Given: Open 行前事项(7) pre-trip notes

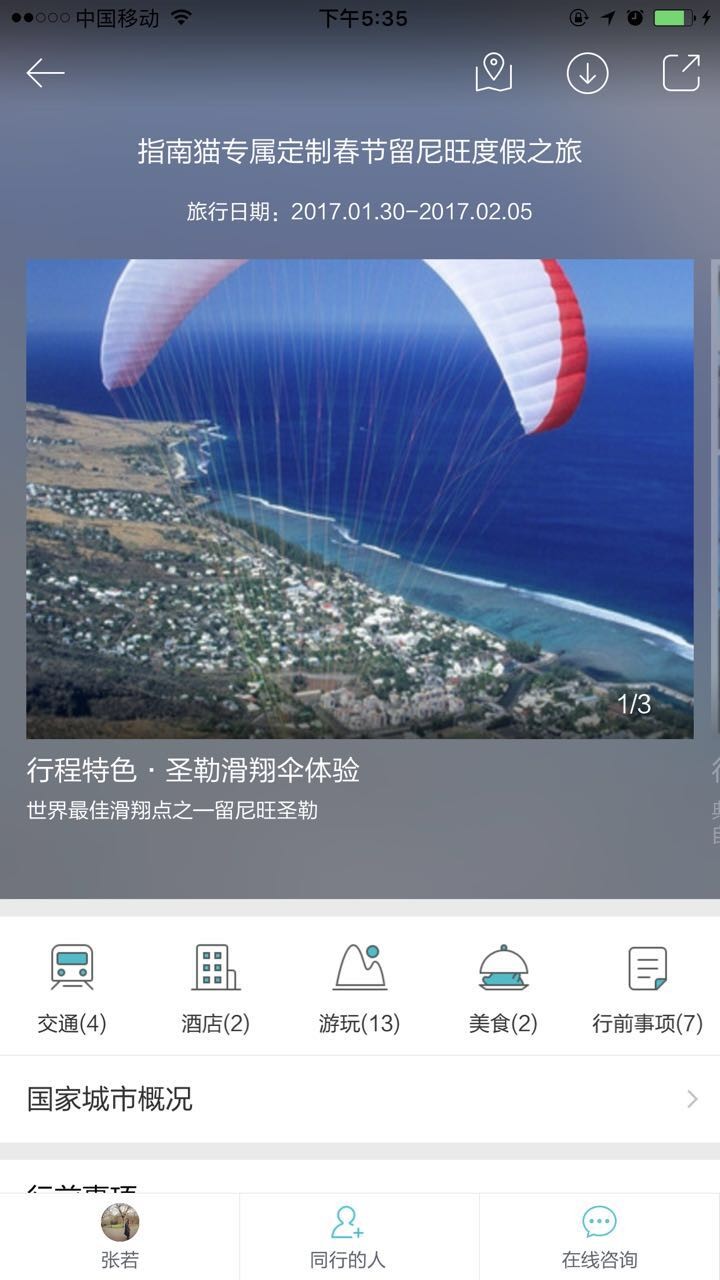Looking at the screenshot, I should (647, 987).
